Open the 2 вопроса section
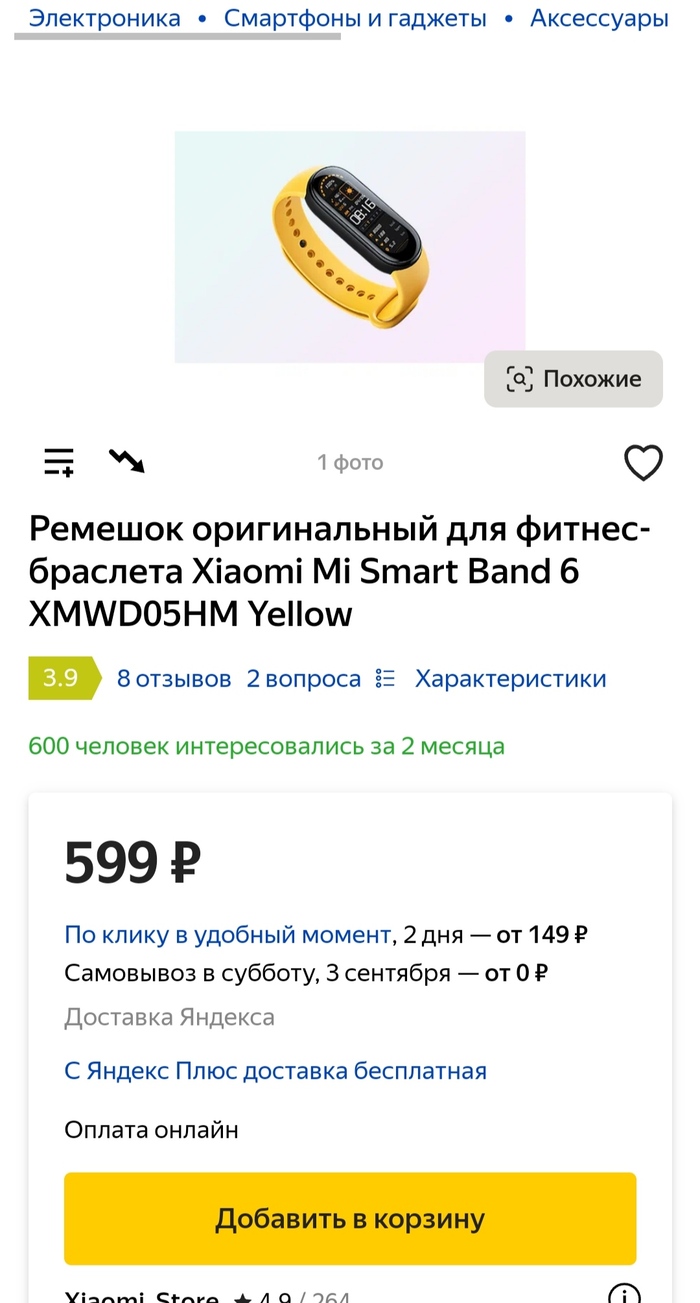 (x=303, y=679)
